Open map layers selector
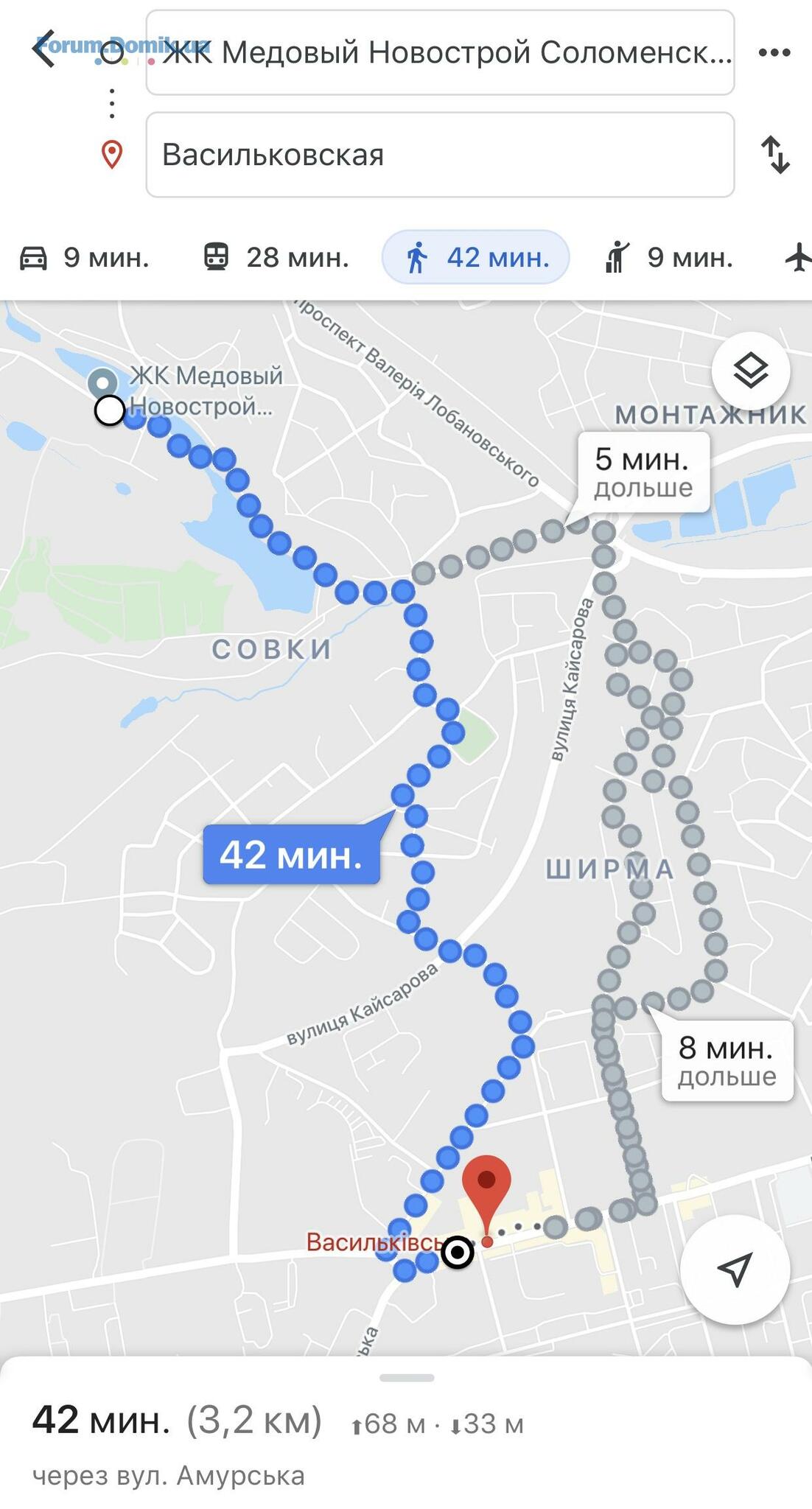 750,371
